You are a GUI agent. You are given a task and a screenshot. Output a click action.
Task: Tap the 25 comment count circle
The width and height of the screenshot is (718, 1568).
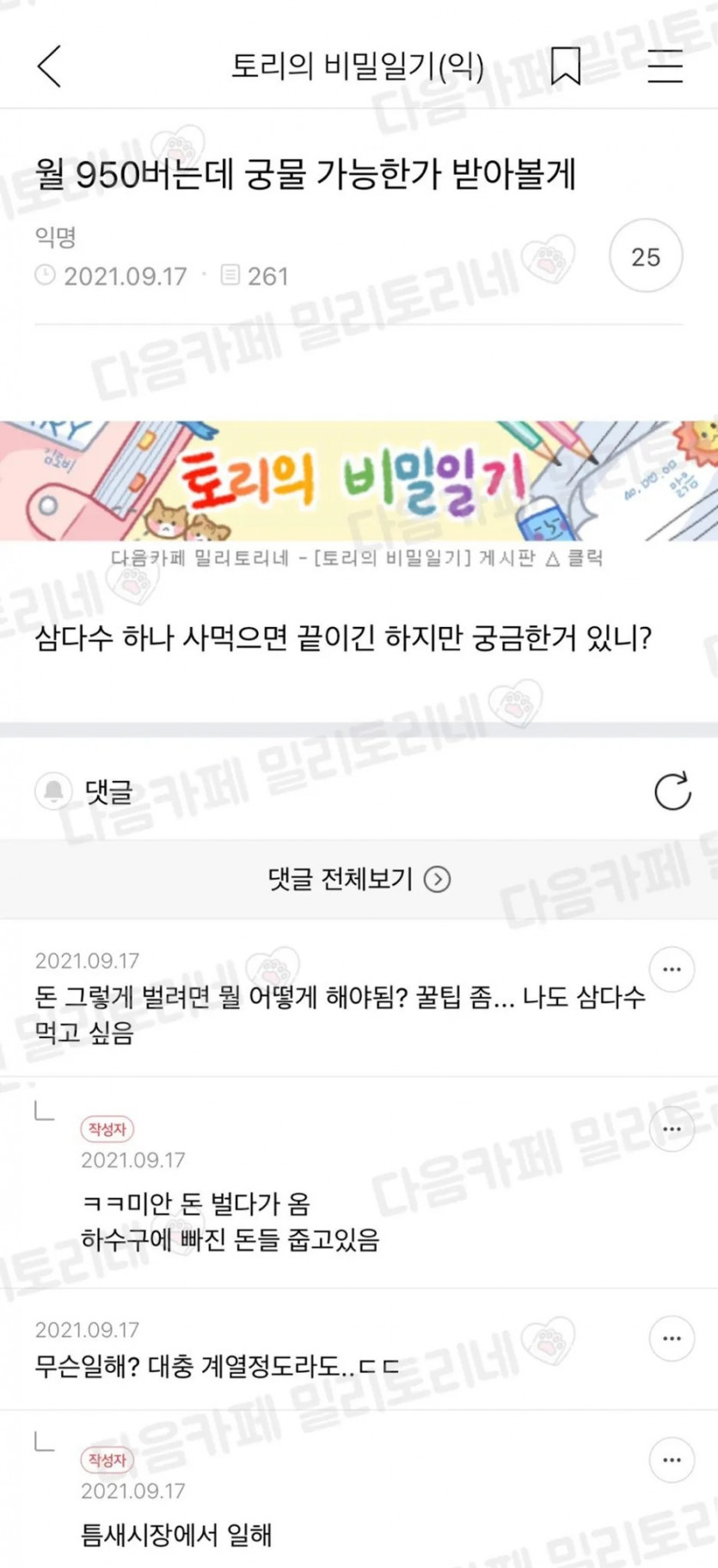tap(646, 256)
